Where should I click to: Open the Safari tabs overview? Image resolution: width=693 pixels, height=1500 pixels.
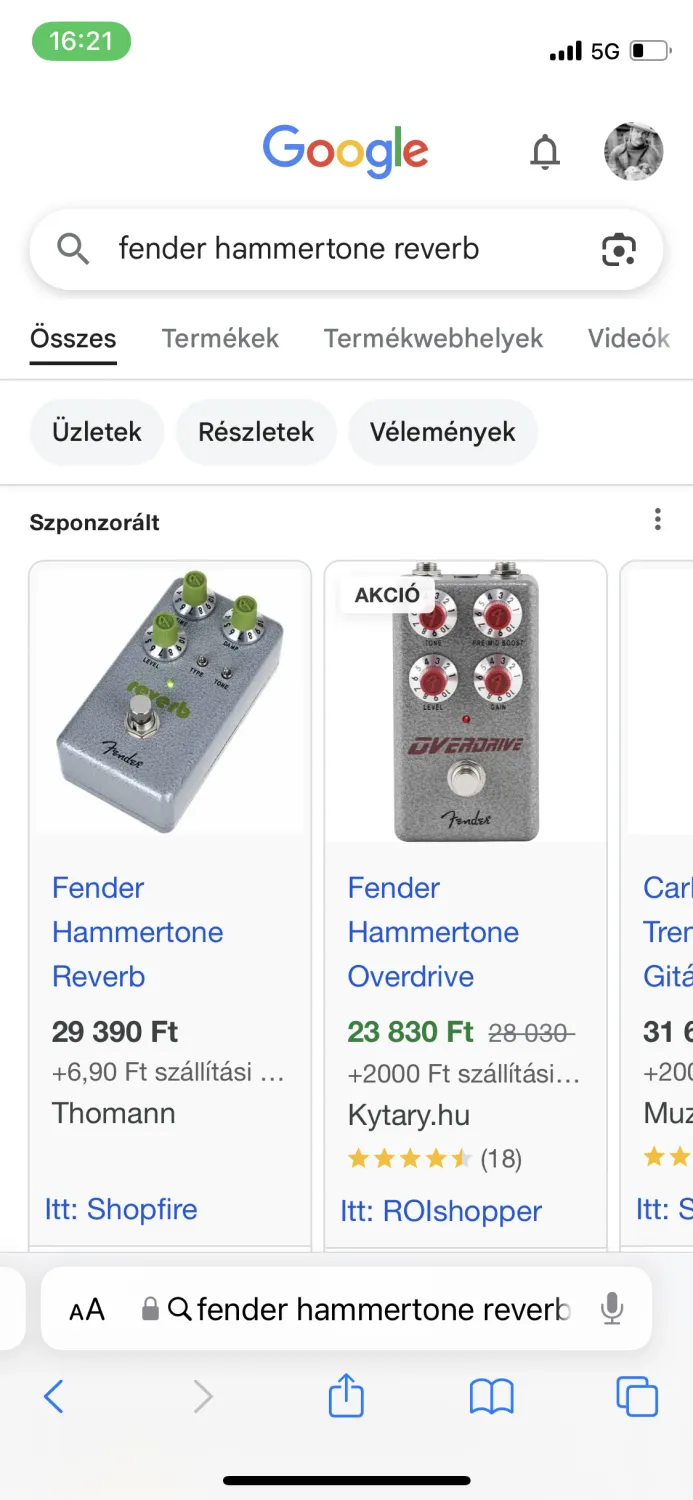(x=637, y=1396)
